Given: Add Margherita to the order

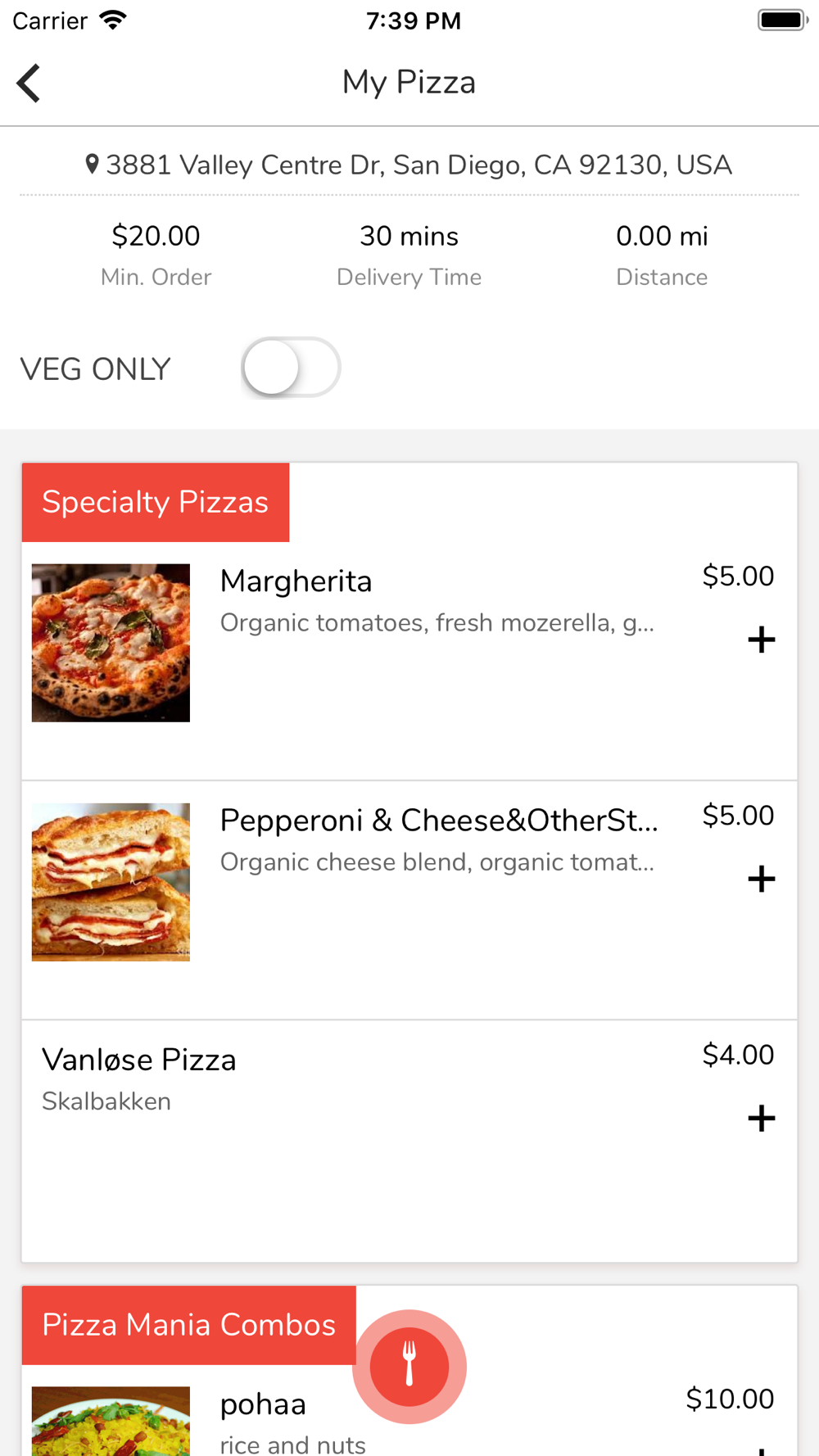Looking at the screenshot, I should [761, 640].
